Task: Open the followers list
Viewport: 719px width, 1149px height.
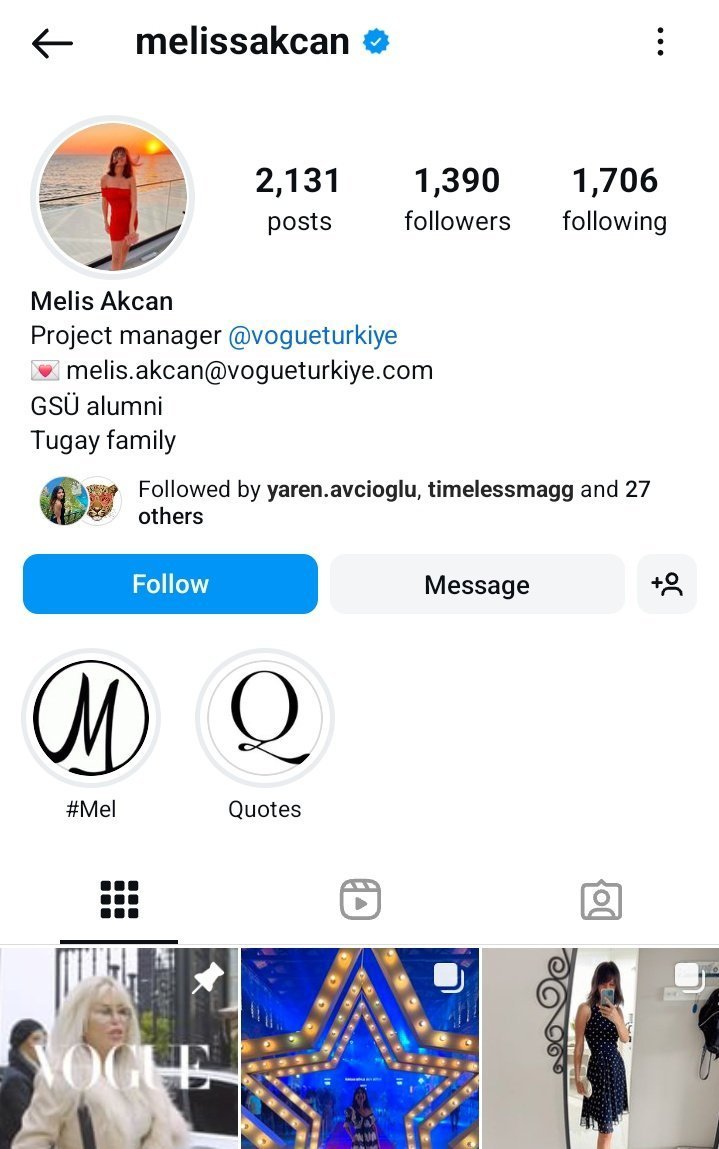Action: coord(457,199)
